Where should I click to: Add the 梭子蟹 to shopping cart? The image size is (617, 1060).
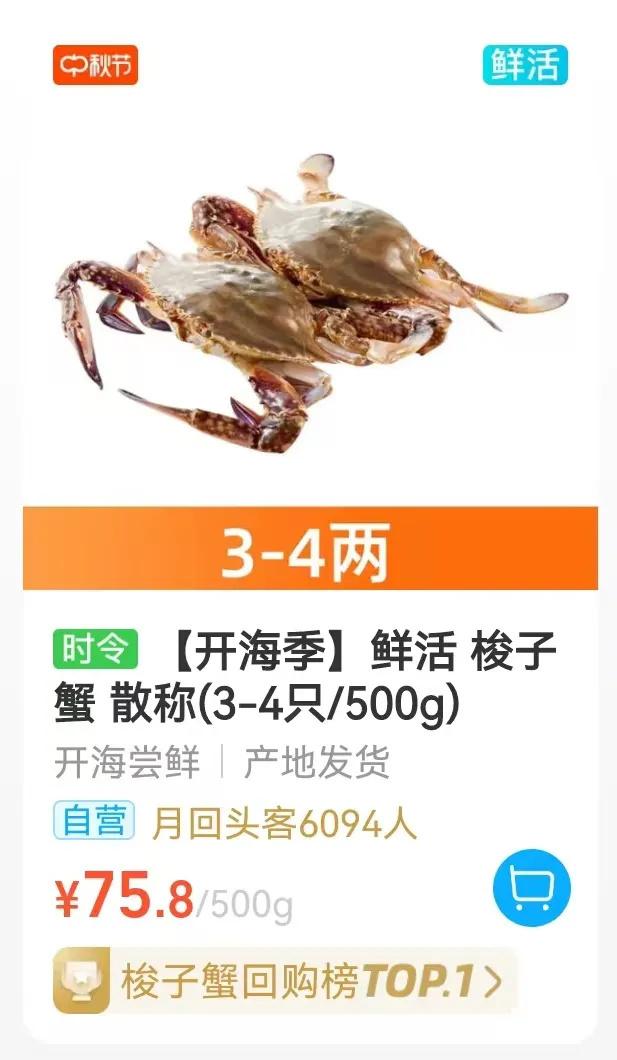(531, 886)
